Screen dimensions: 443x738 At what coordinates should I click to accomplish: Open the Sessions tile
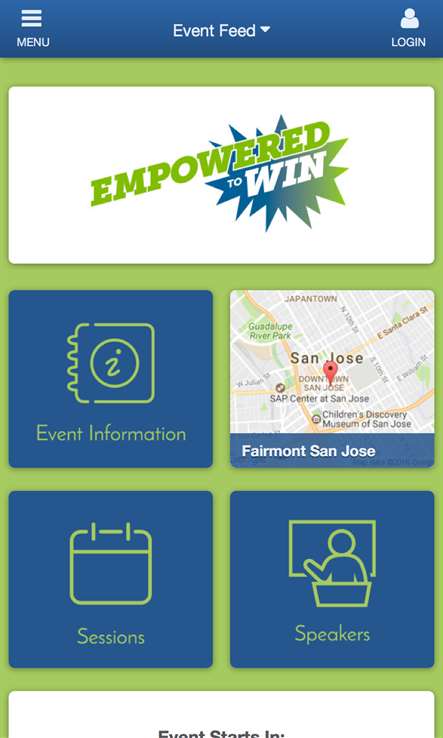[x=111, y=579]
